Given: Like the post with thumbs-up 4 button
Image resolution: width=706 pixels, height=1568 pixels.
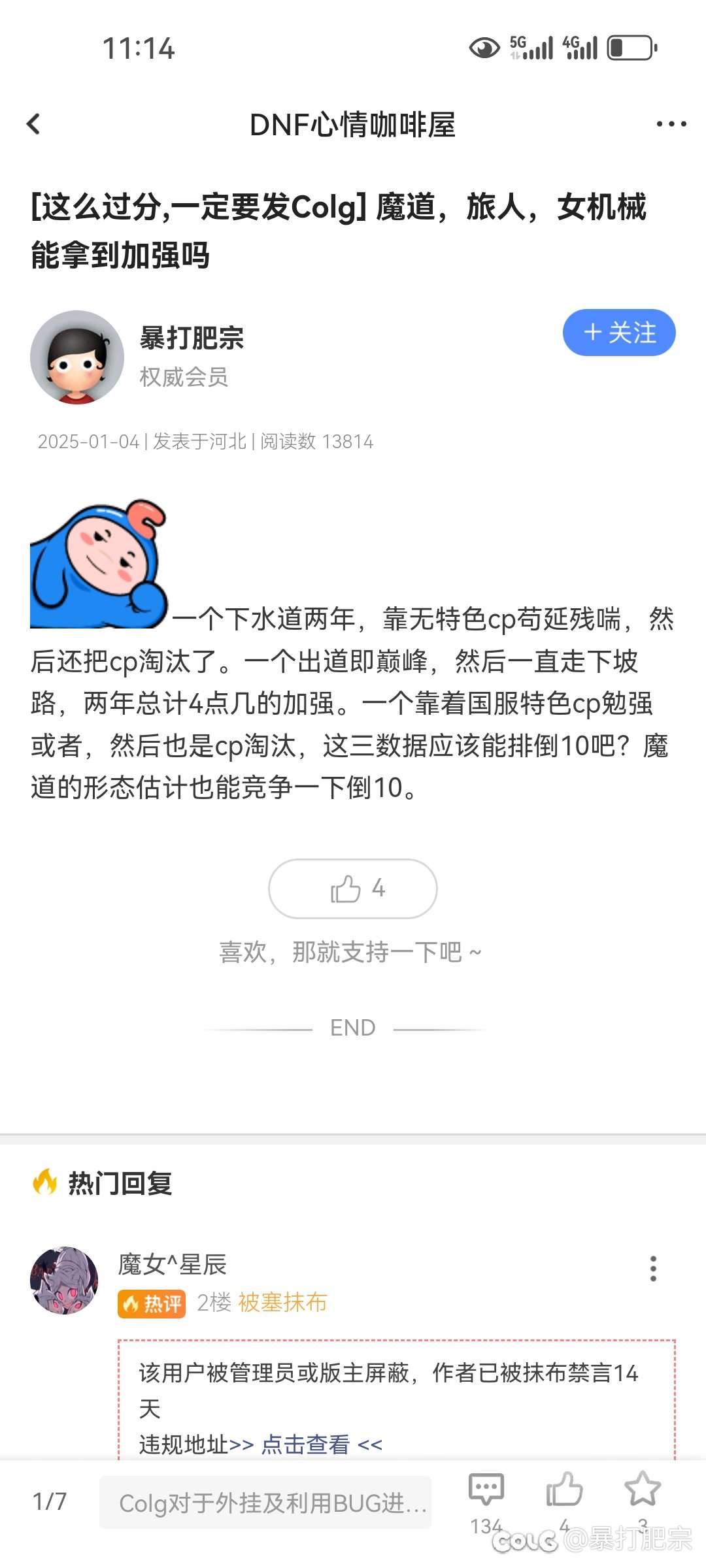Looking at the screenshot, I should 353,889.
